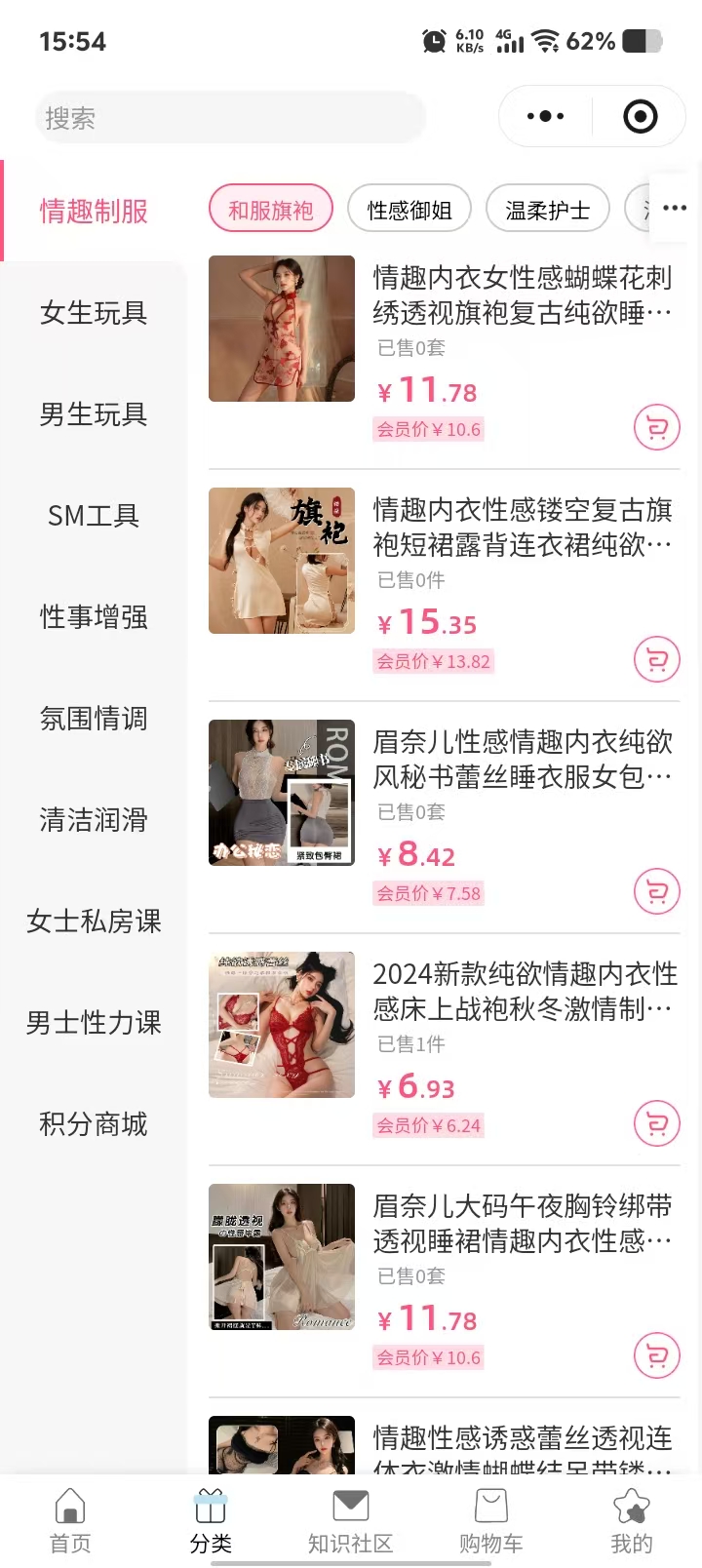This screenshot has height=1568, width=702.
Task: Choose the 温柔护士 filter chip
Action: (x=548, y=210)
